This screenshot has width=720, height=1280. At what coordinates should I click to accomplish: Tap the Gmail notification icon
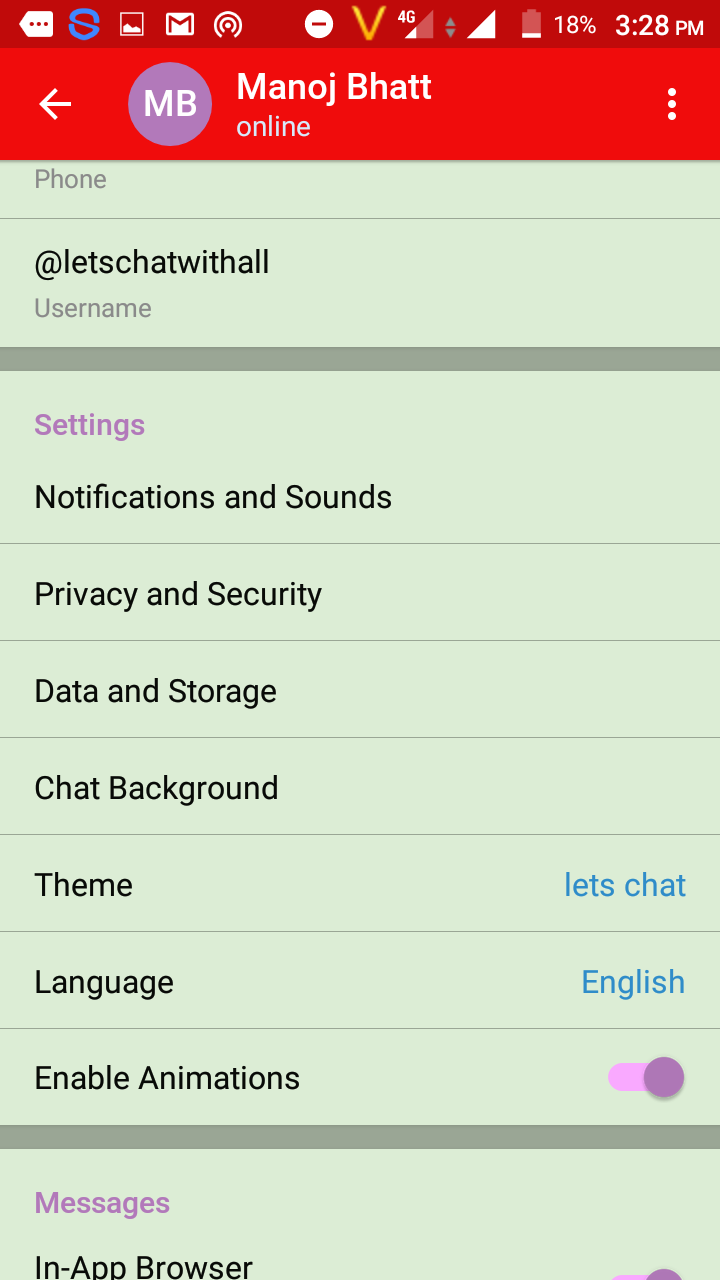point(178,22)
